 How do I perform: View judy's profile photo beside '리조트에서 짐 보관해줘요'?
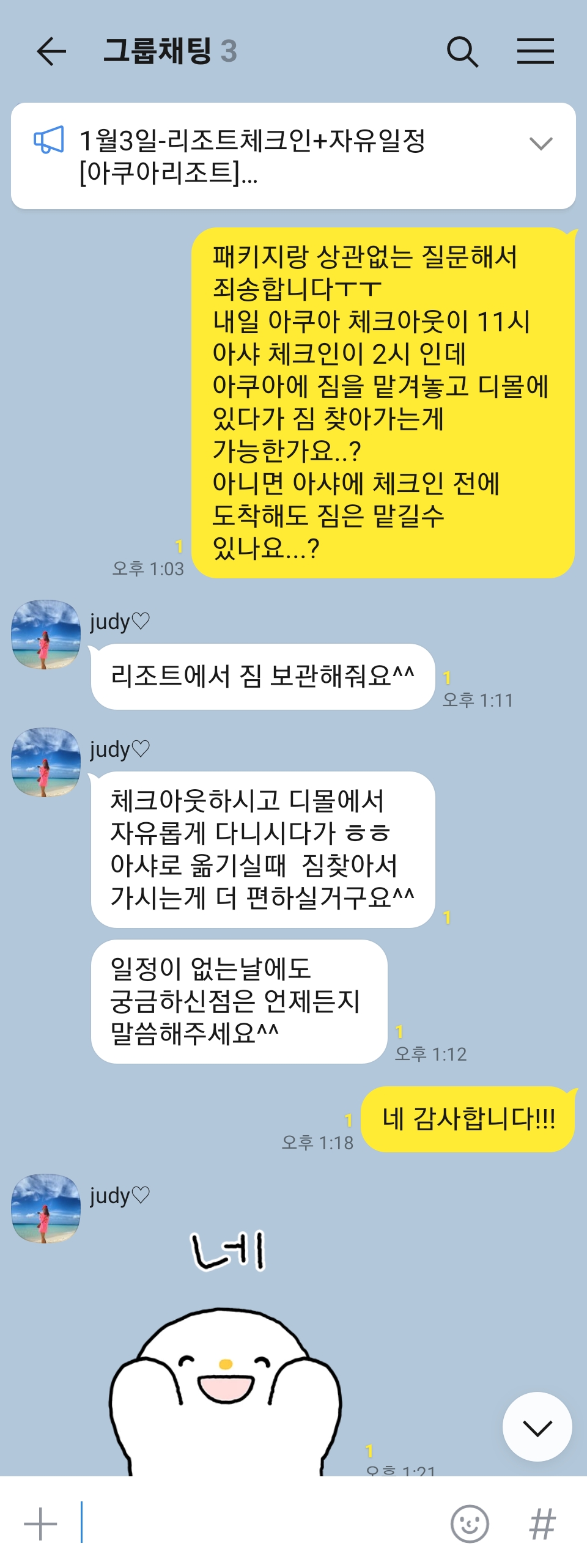[x=46, y=635]
